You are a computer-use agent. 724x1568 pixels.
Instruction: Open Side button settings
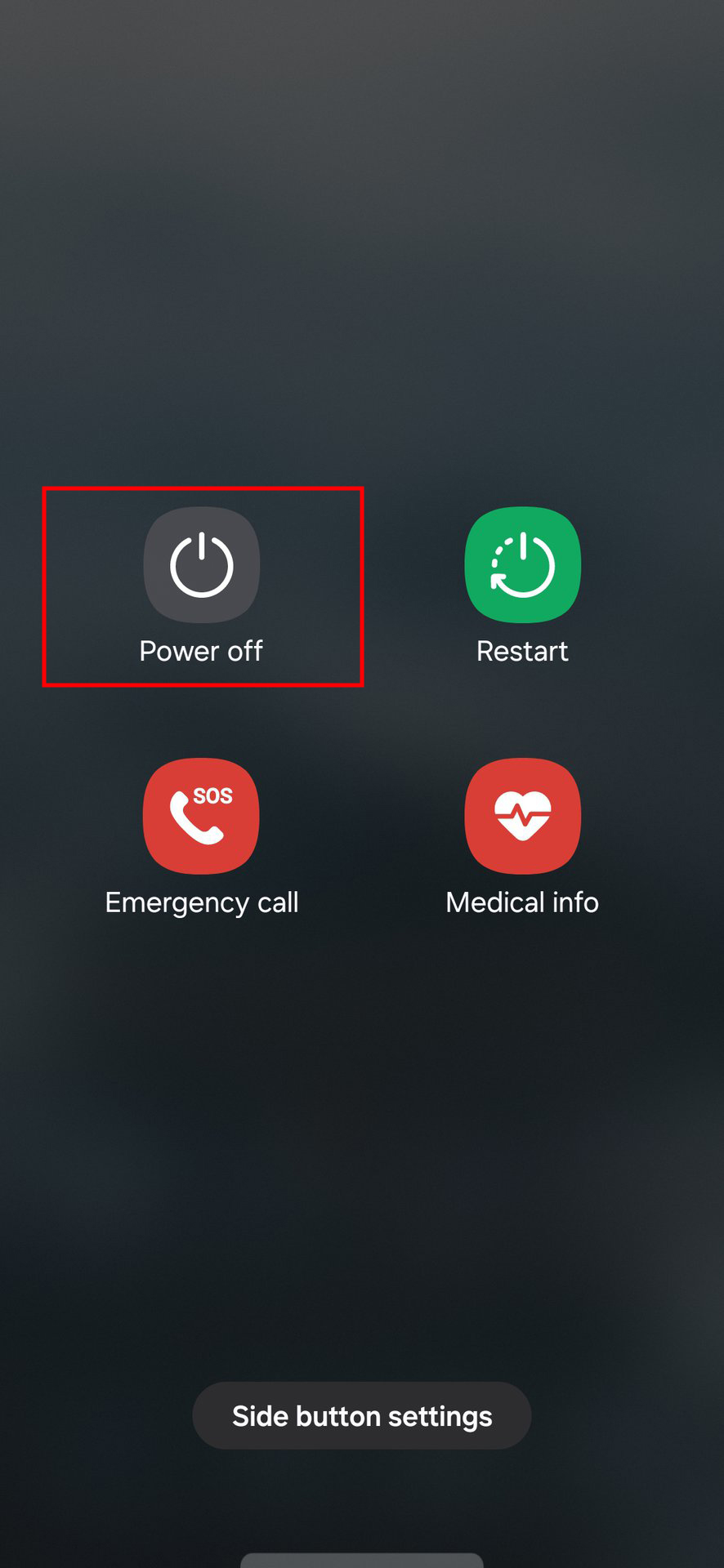click(362, 1415)
